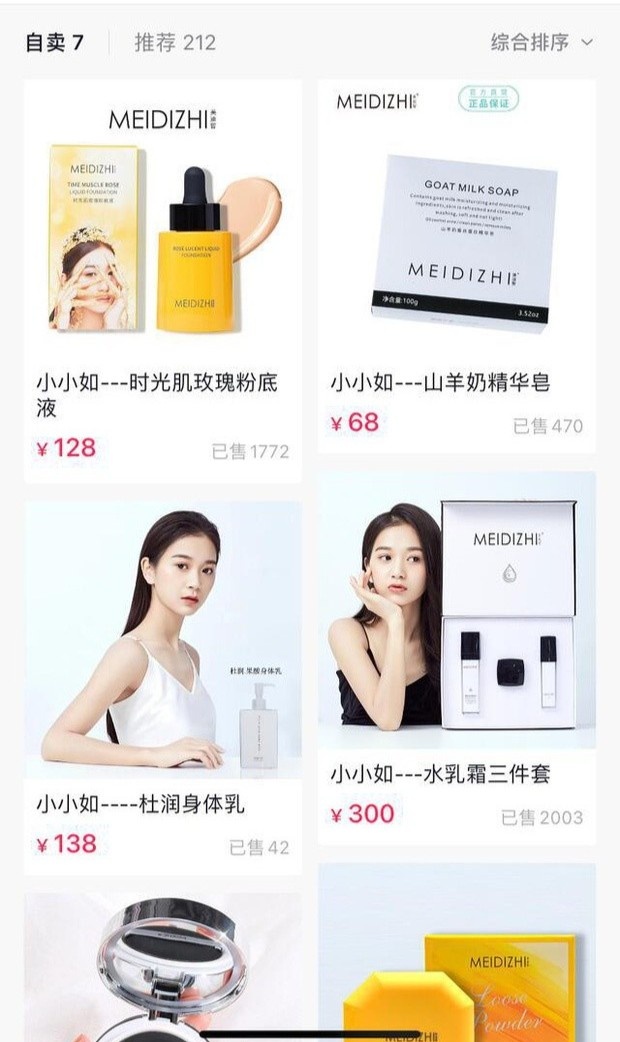Expand the 综合排序 sort dropdown
Screen dimensions: 620x1042
[x=541, y=43]
